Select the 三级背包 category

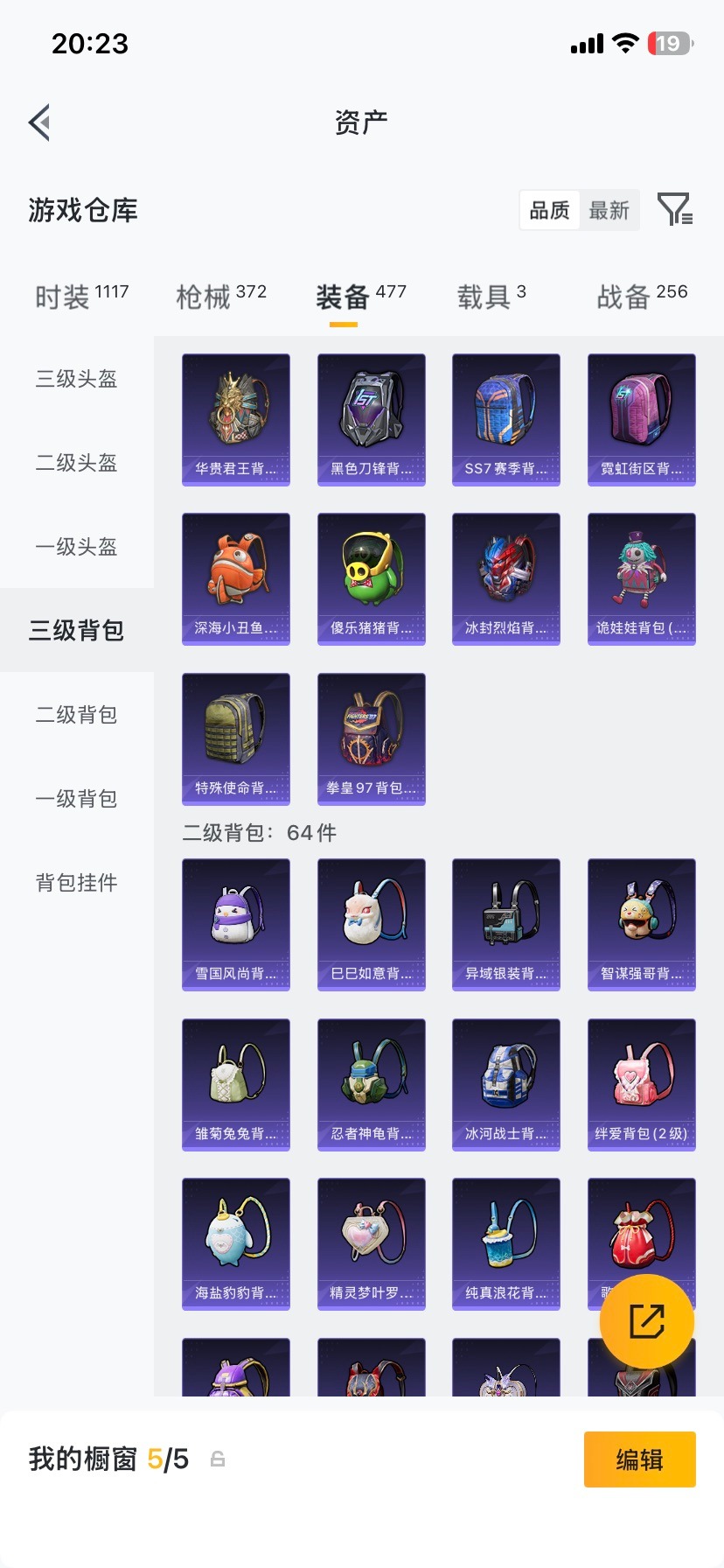tap(76, 630)
